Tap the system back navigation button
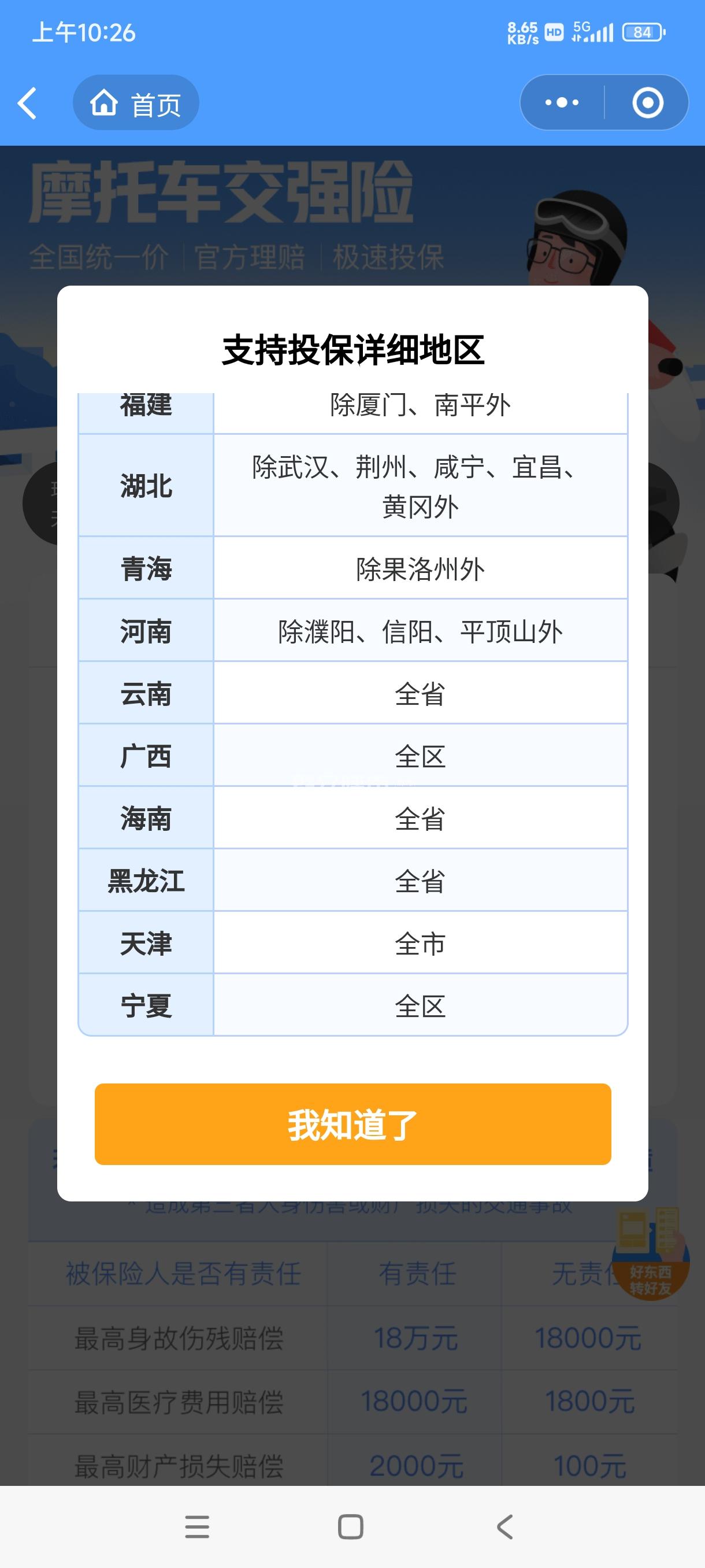Viewport: 705px width, 1568px height. [504, 1526]
